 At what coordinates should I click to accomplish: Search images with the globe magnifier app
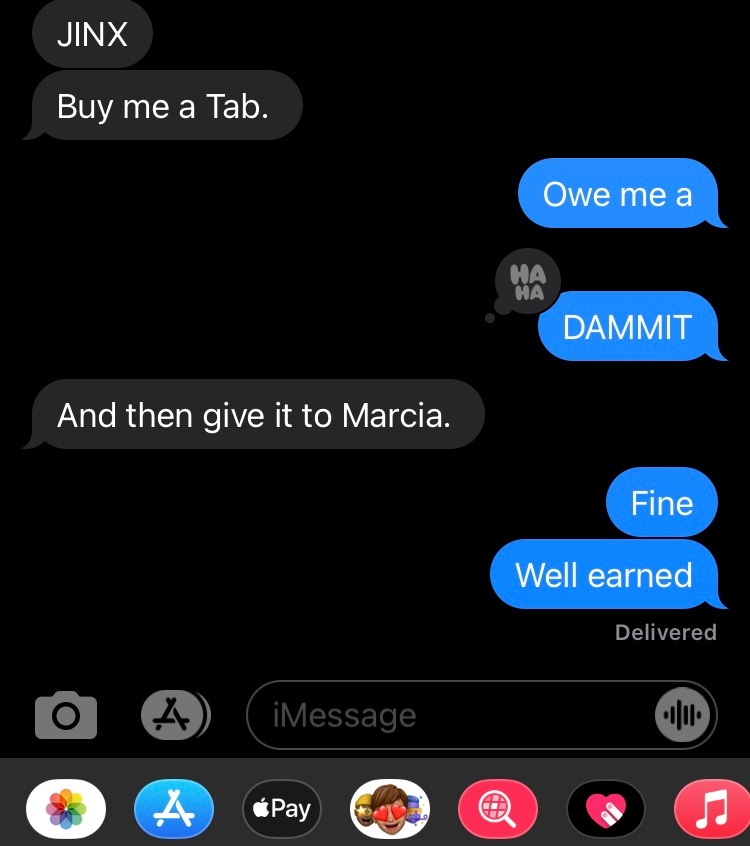(x=497, y=809)
